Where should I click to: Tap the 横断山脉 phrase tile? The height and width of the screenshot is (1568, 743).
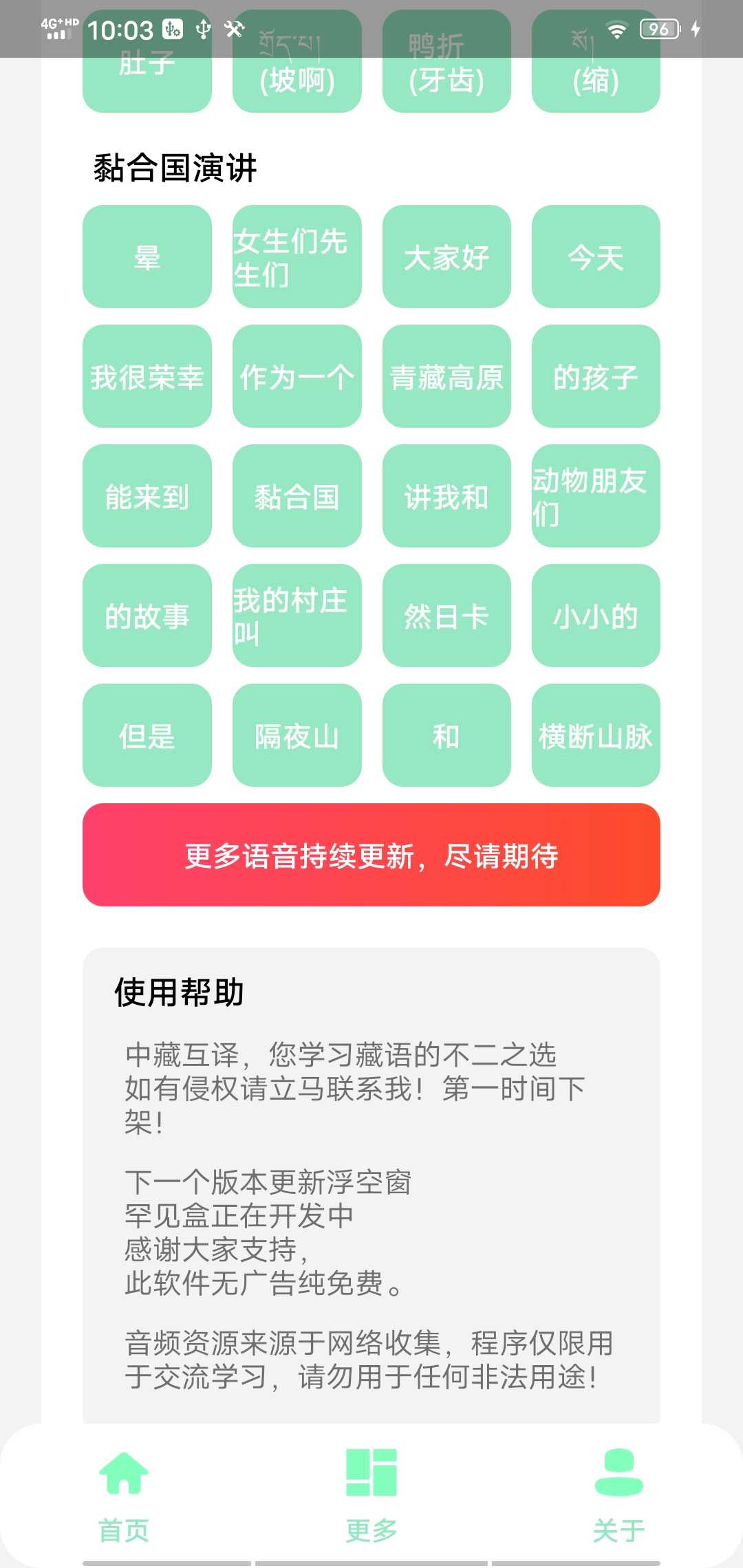[596, 736]
